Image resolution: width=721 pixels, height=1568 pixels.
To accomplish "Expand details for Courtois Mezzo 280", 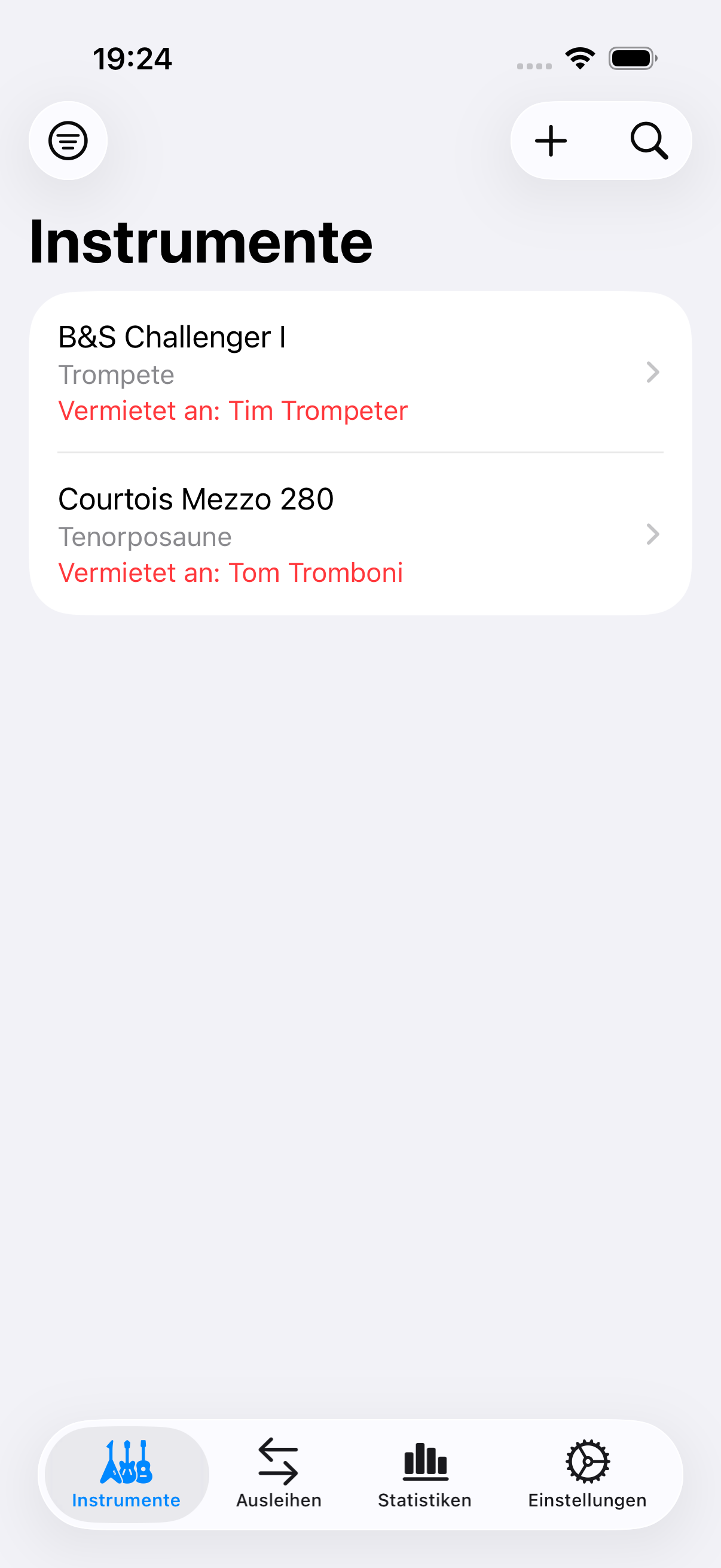I will click(653, 535).
